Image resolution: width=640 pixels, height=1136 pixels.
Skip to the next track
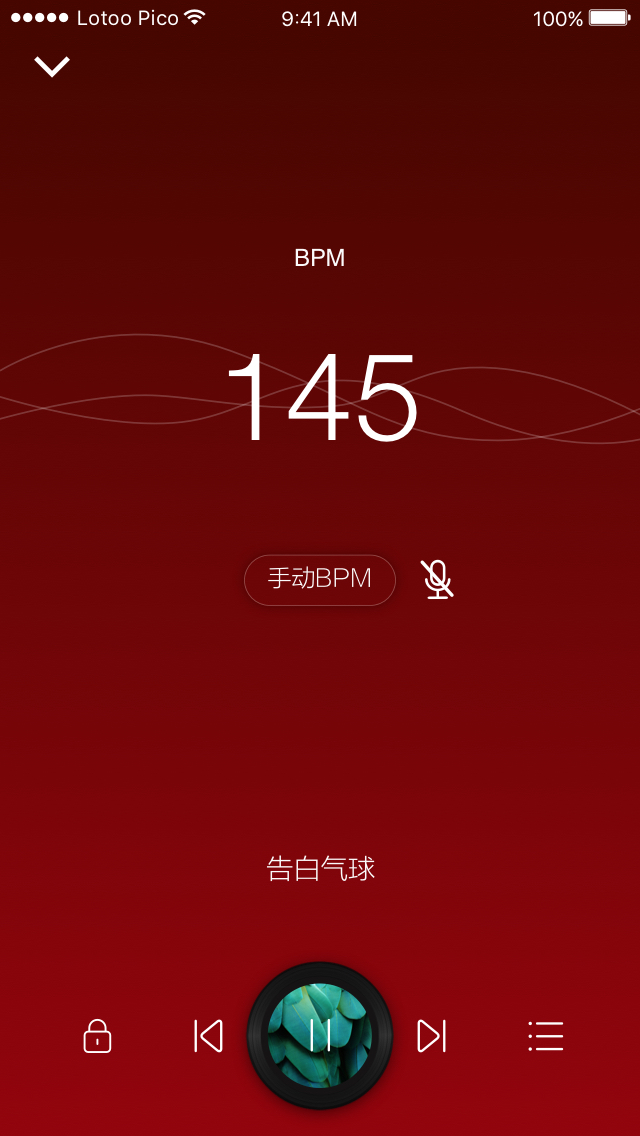click(x=431, y=1036)
